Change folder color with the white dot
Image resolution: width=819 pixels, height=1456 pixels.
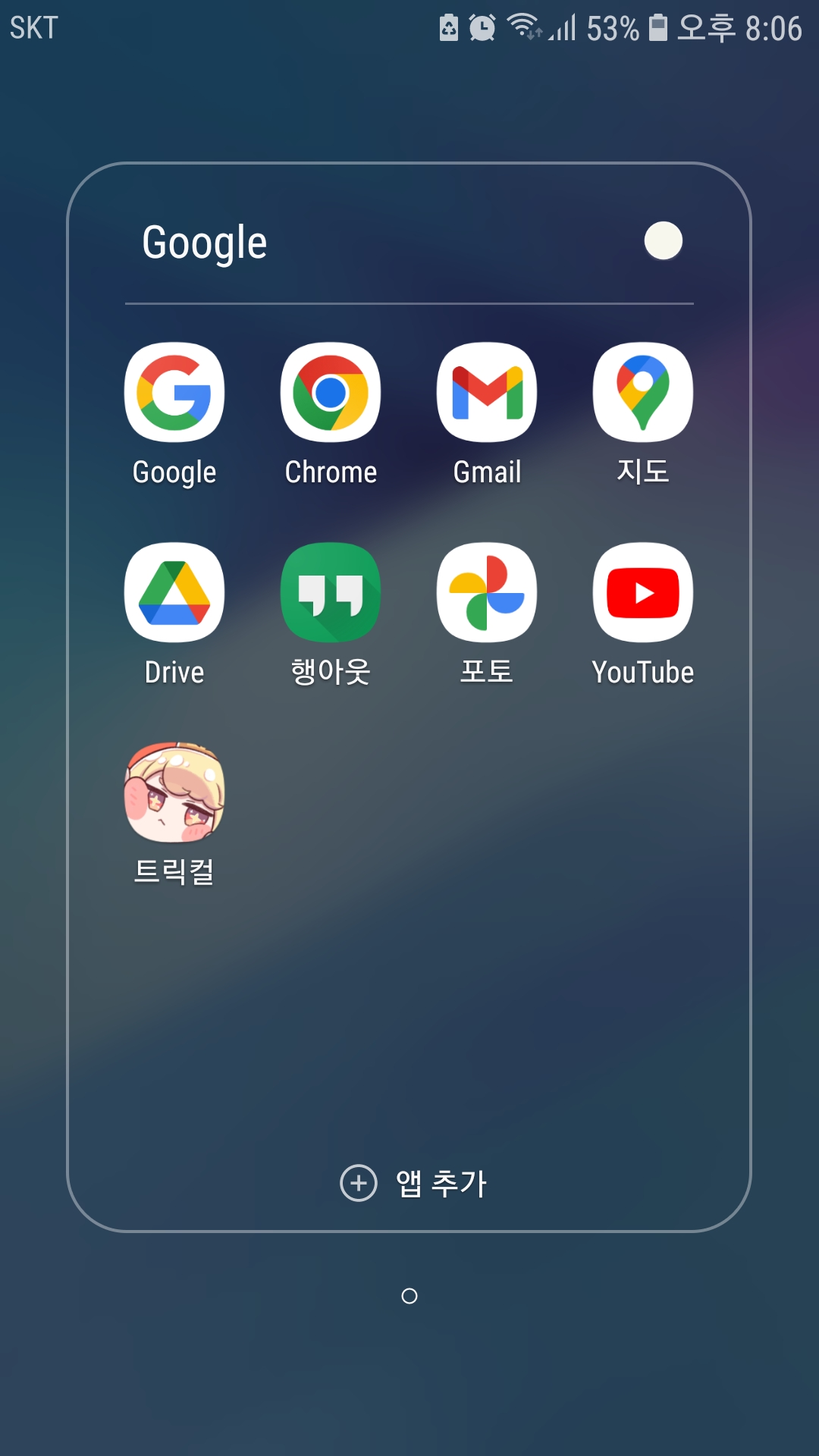pyautogui.click(x=664, y=241)
